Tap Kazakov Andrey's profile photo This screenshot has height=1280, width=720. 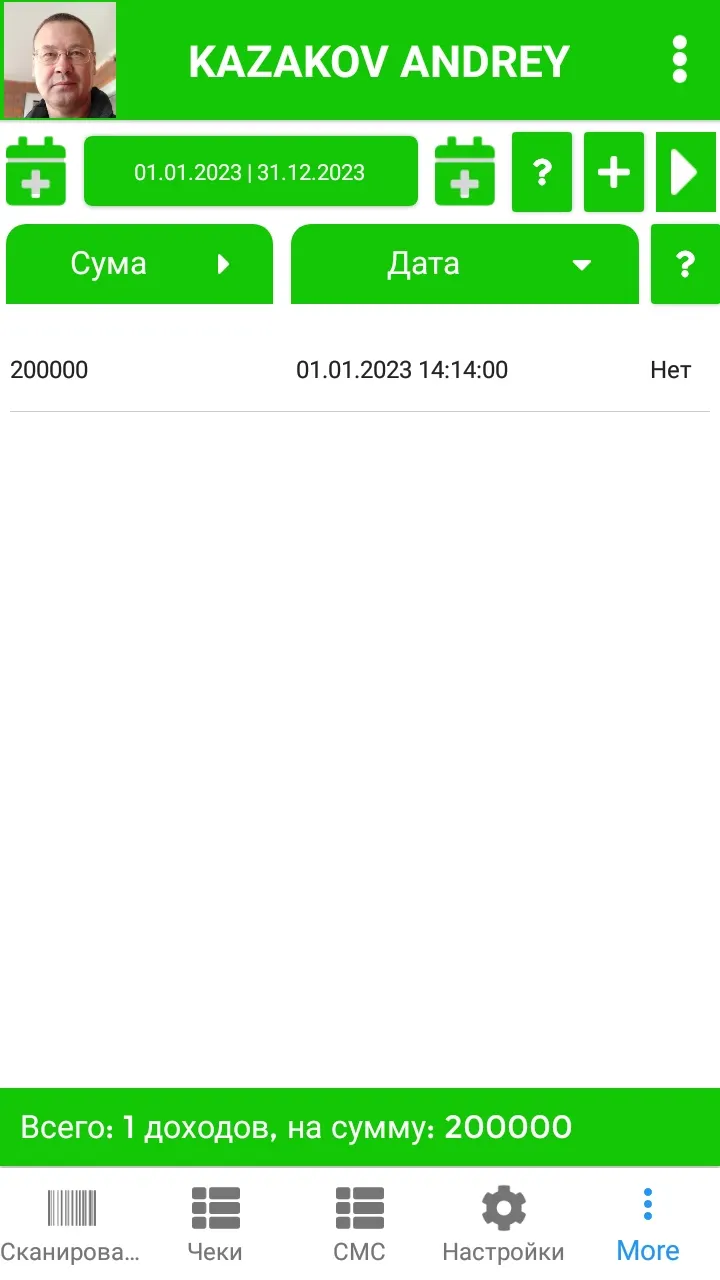(60, 60)
